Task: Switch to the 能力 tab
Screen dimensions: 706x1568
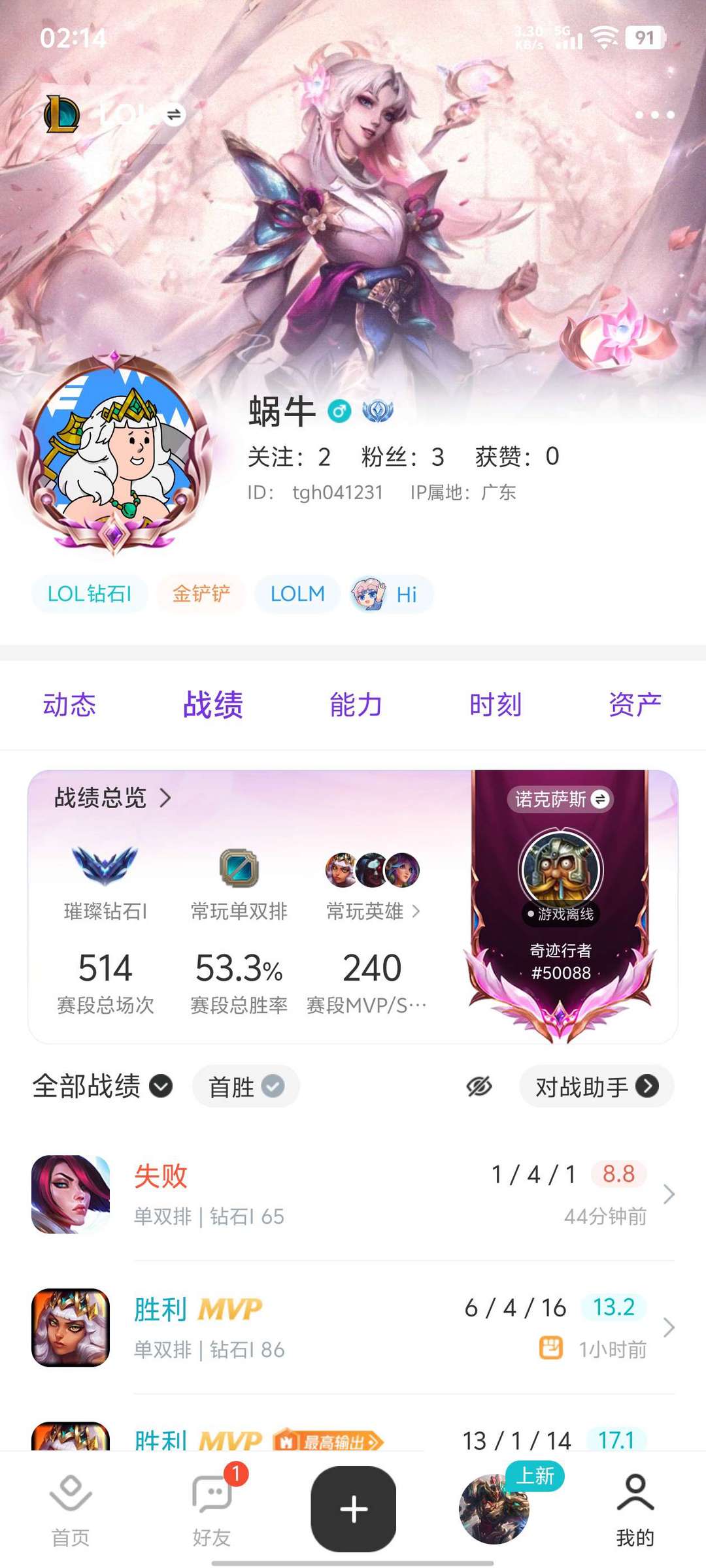Action: tap(354, 704)
